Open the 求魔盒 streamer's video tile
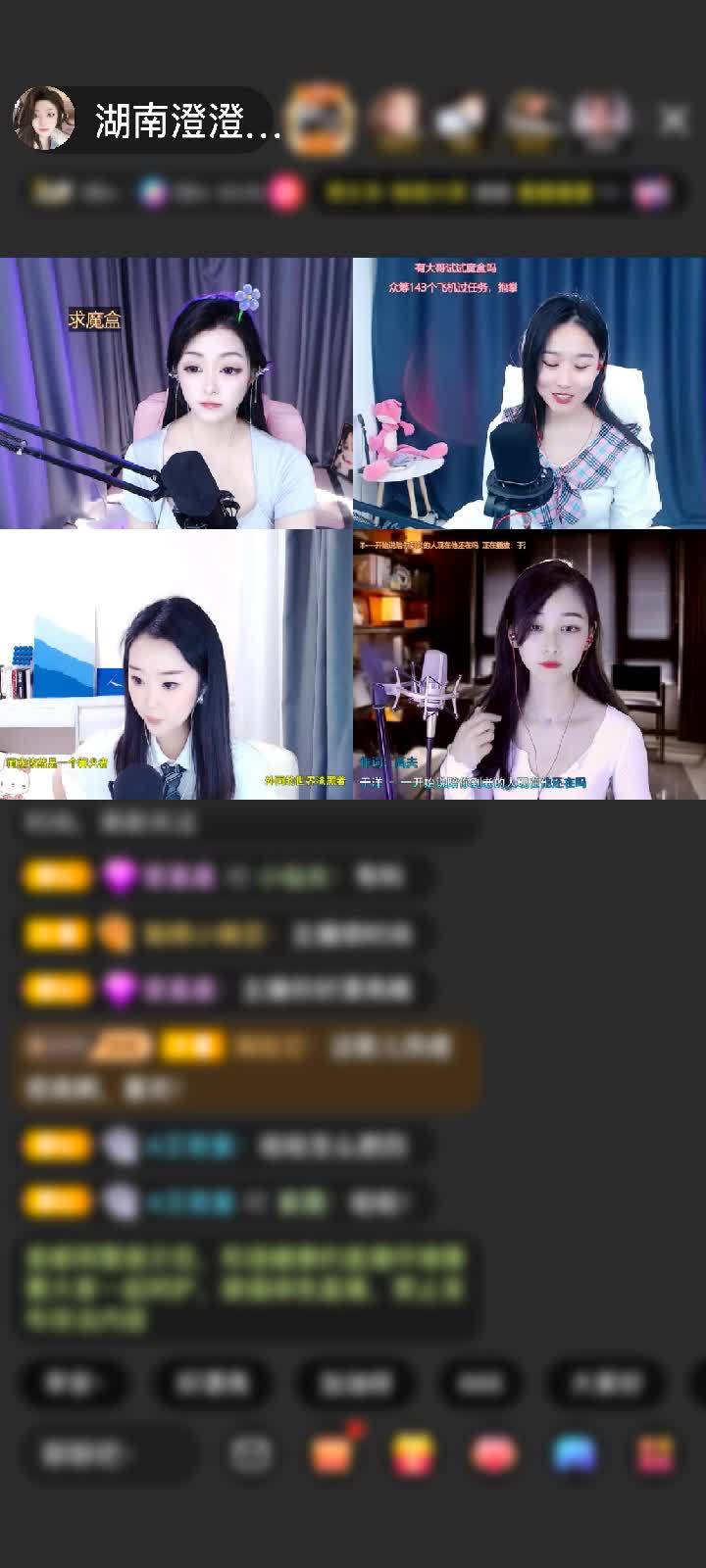This screenshot has height=1568, width=706. pyautogui.click(x=176, y=393)
